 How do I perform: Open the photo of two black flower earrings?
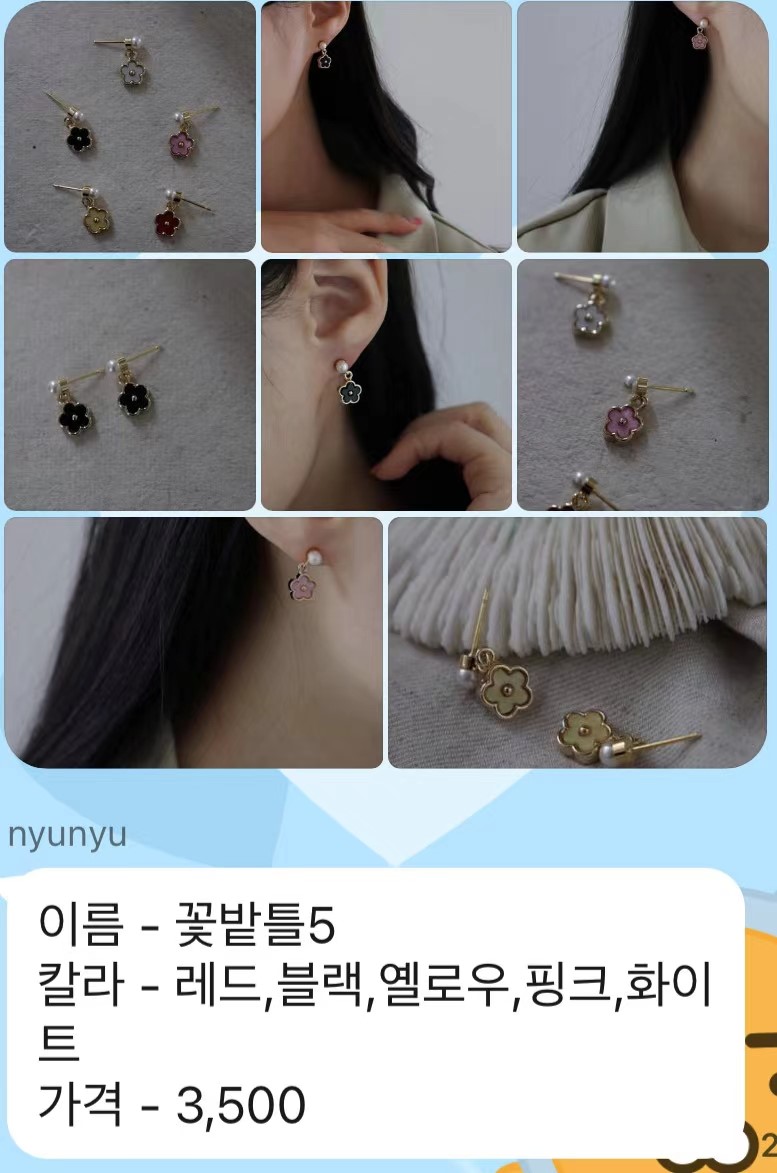tap(130, 385)
